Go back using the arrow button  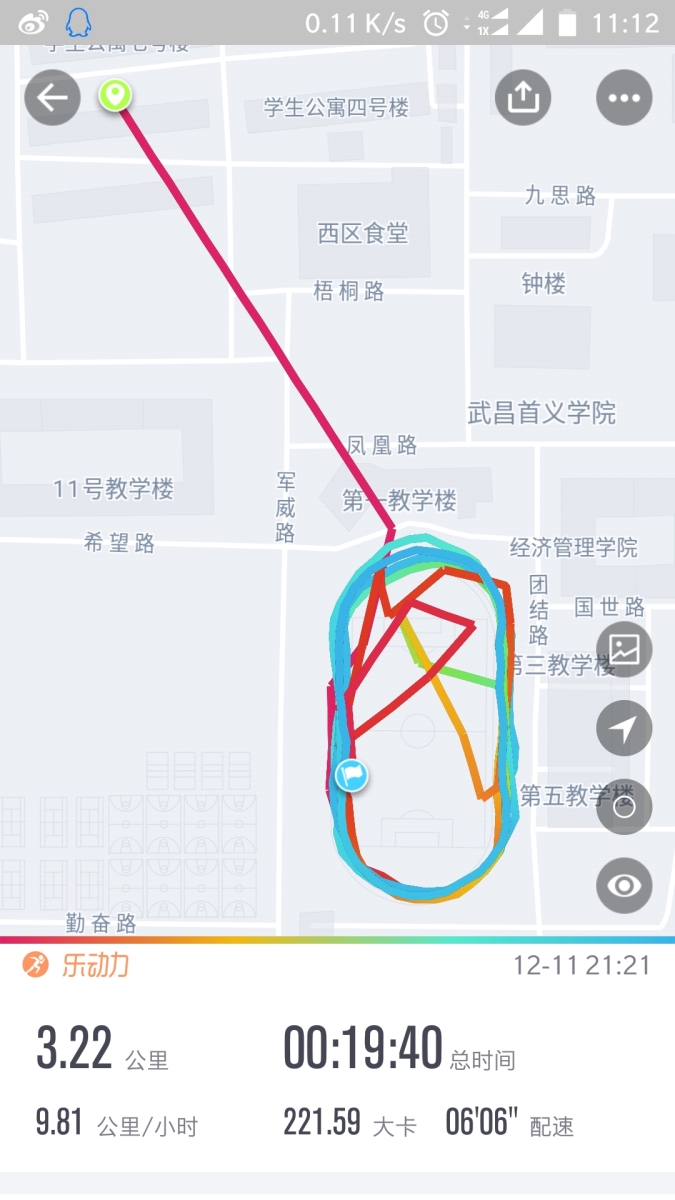(52, 97)
